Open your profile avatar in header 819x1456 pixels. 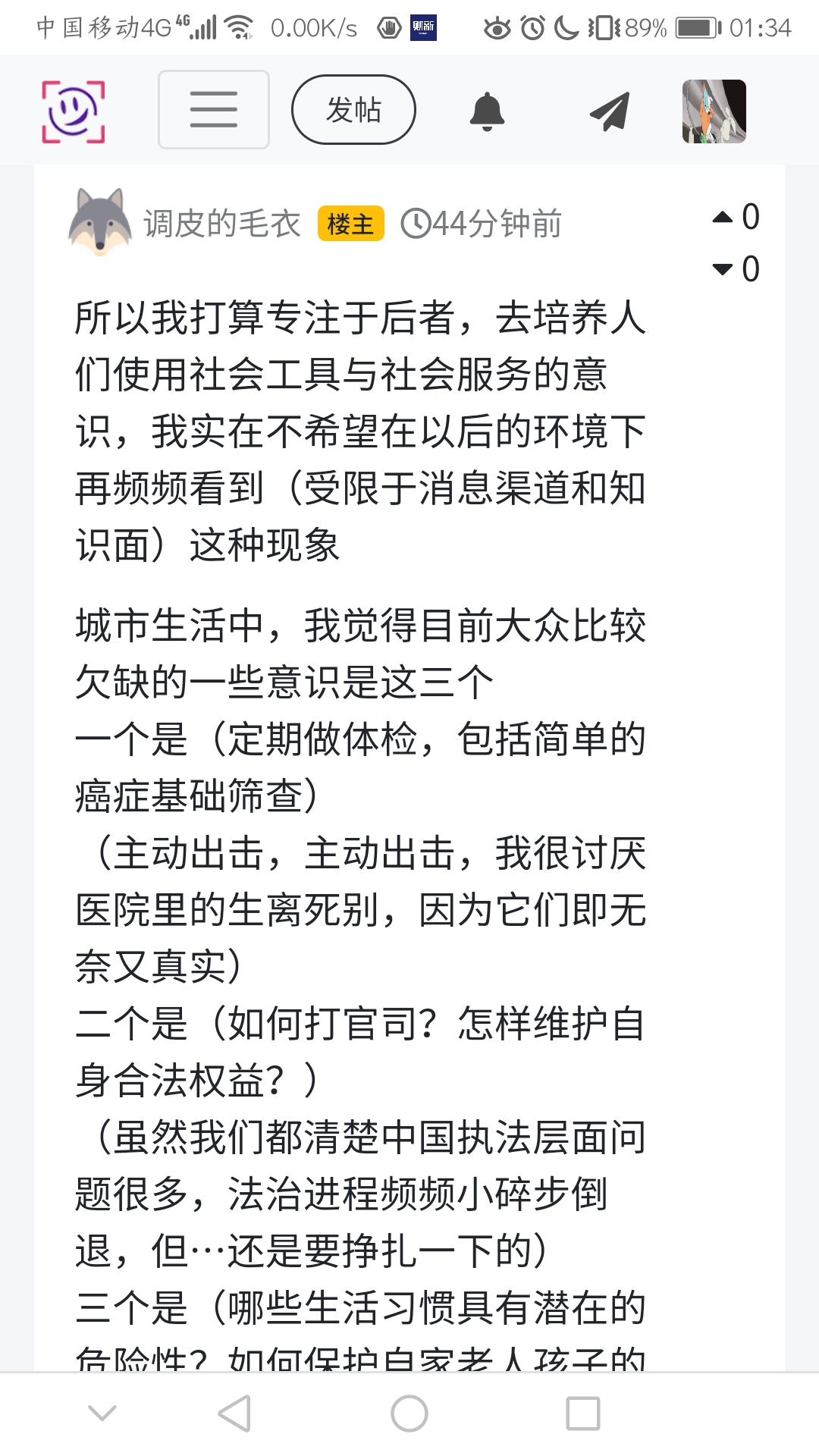(714, 111)
